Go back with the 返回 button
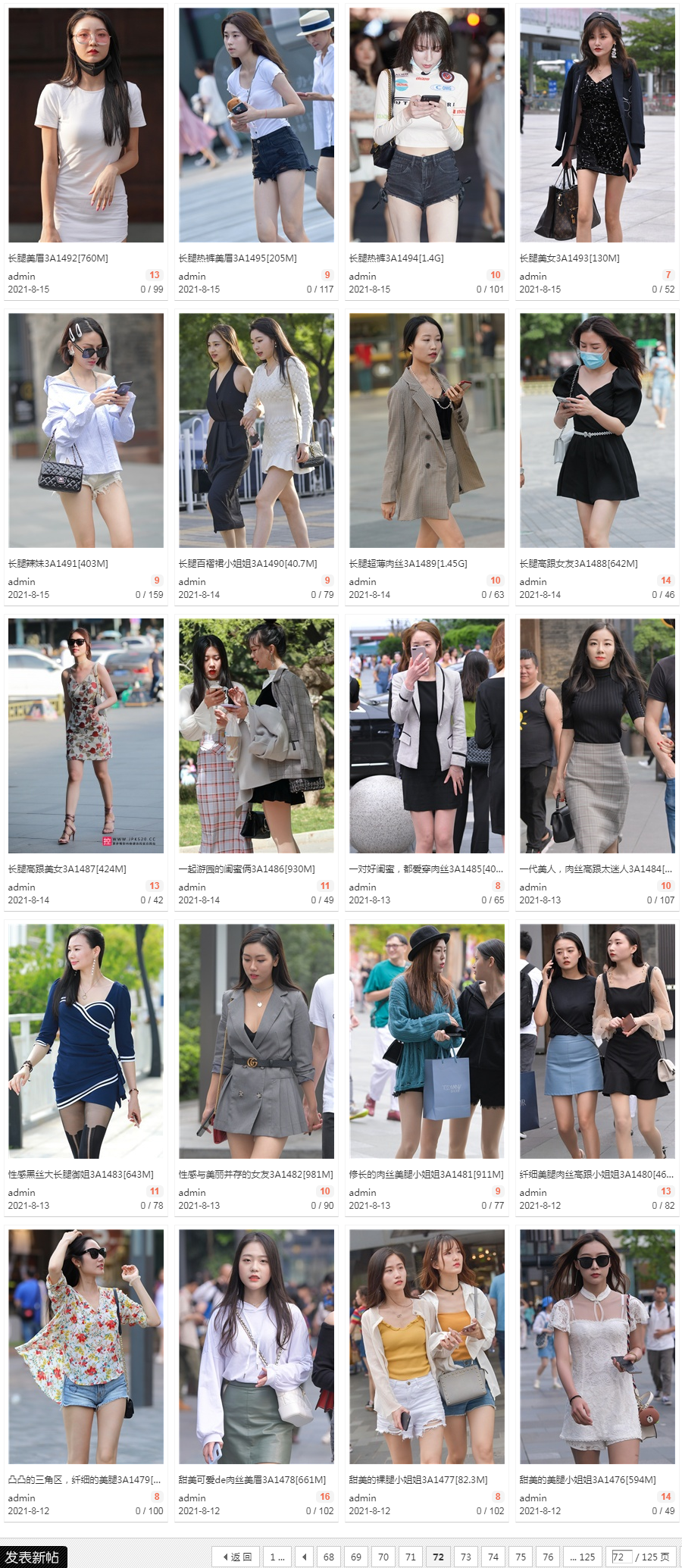This screenshot has width=682, height=1568. coord(236,1557)
